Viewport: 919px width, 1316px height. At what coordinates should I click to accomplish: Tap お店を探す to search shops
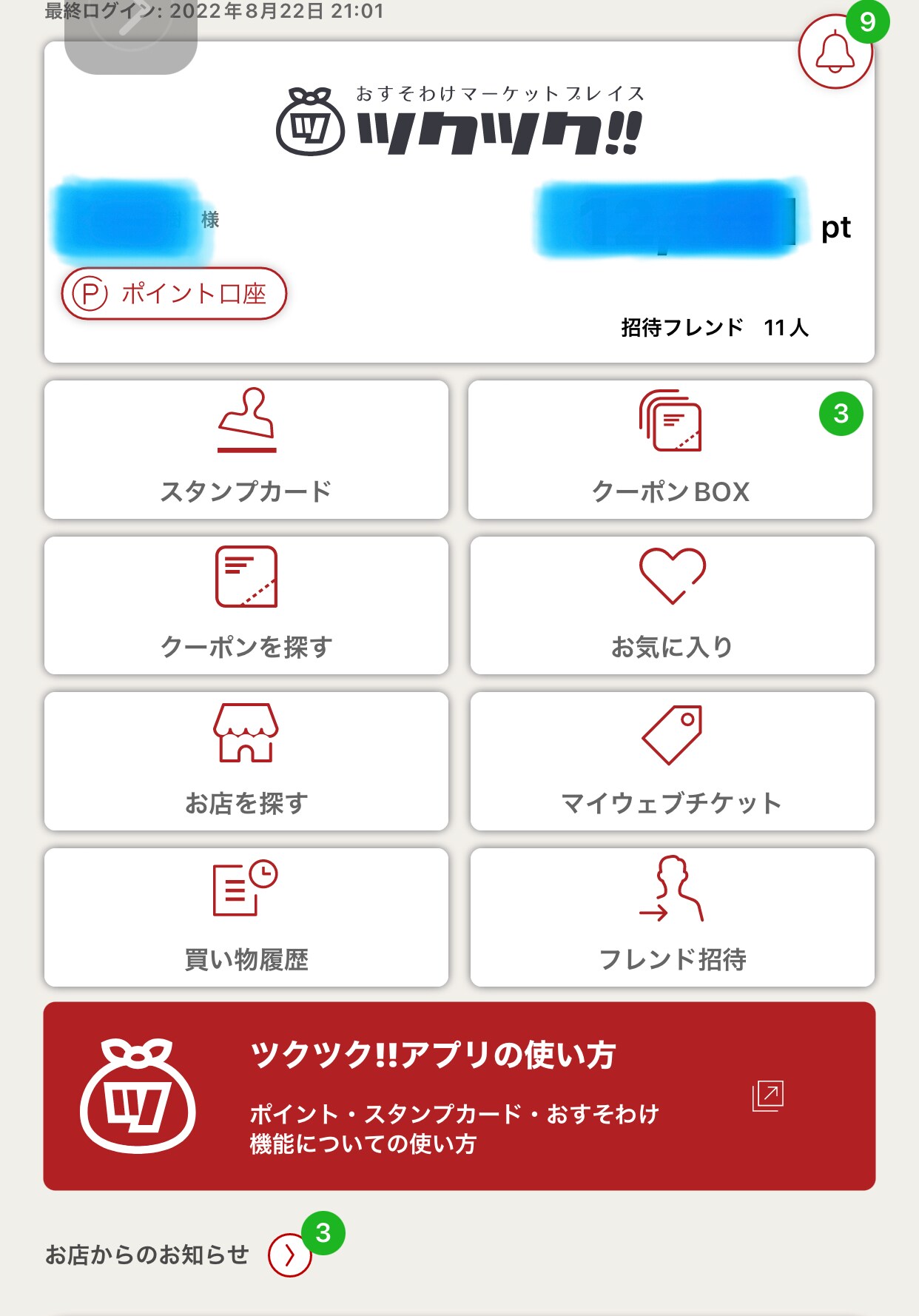[x=246, y=761]
